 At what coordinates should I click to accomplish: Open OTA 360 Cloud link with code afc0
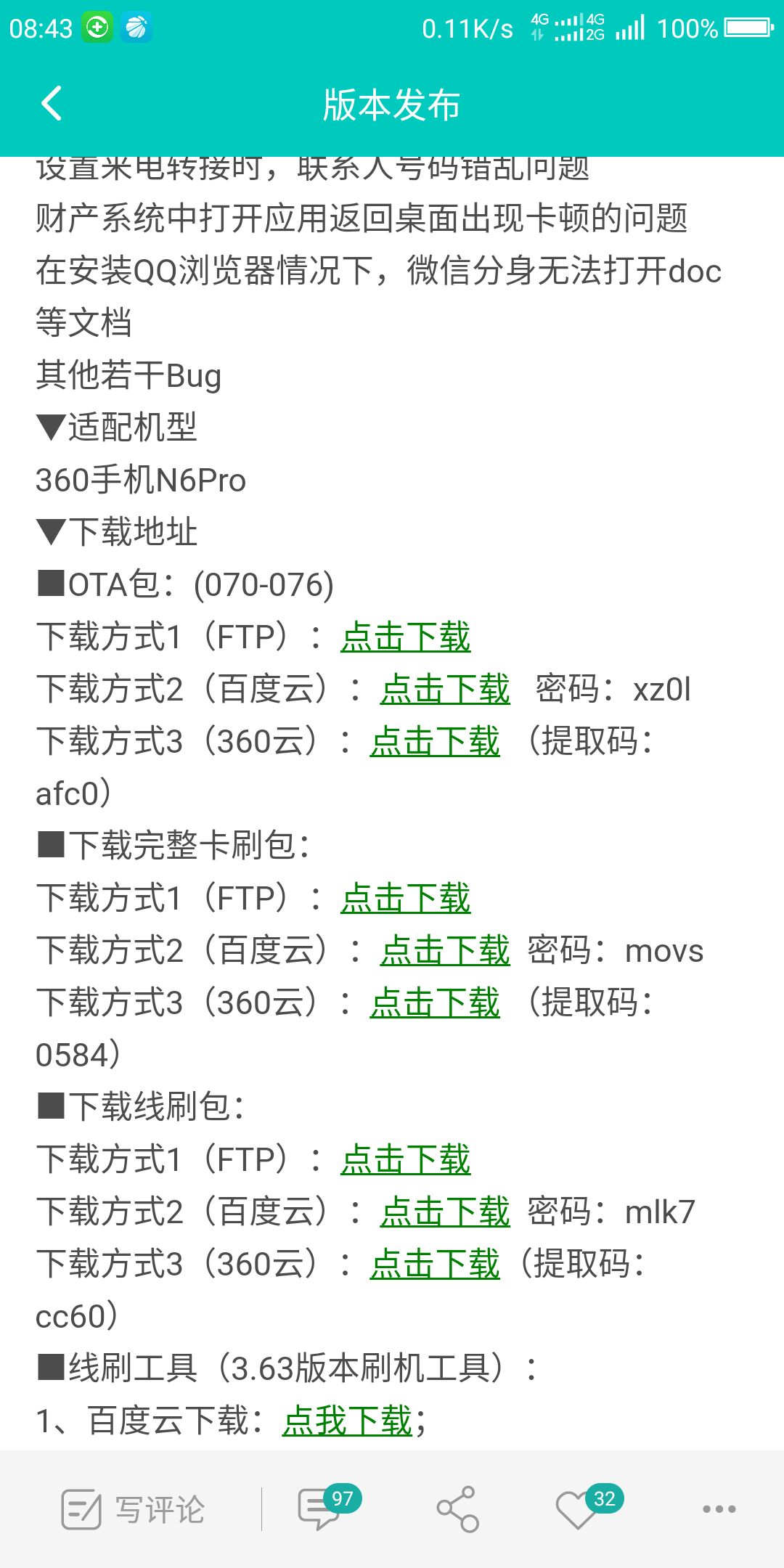[435, 742]
